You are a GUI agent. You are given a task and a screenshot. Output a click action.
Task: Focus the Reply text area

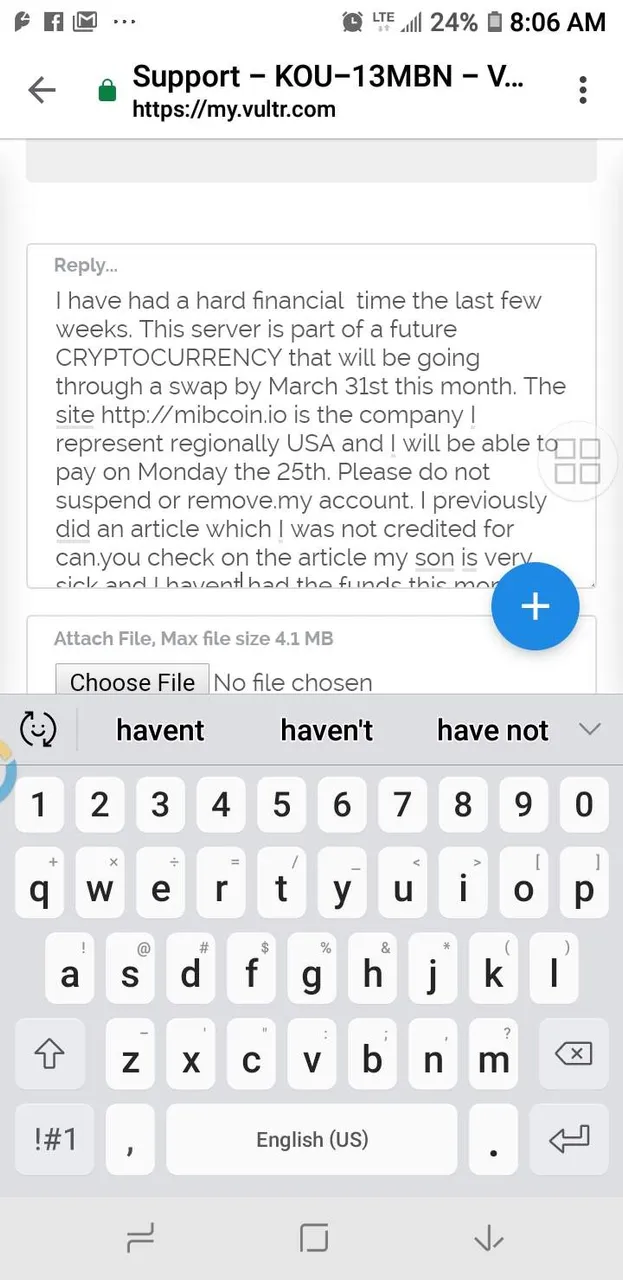click(x=311, y=416)
